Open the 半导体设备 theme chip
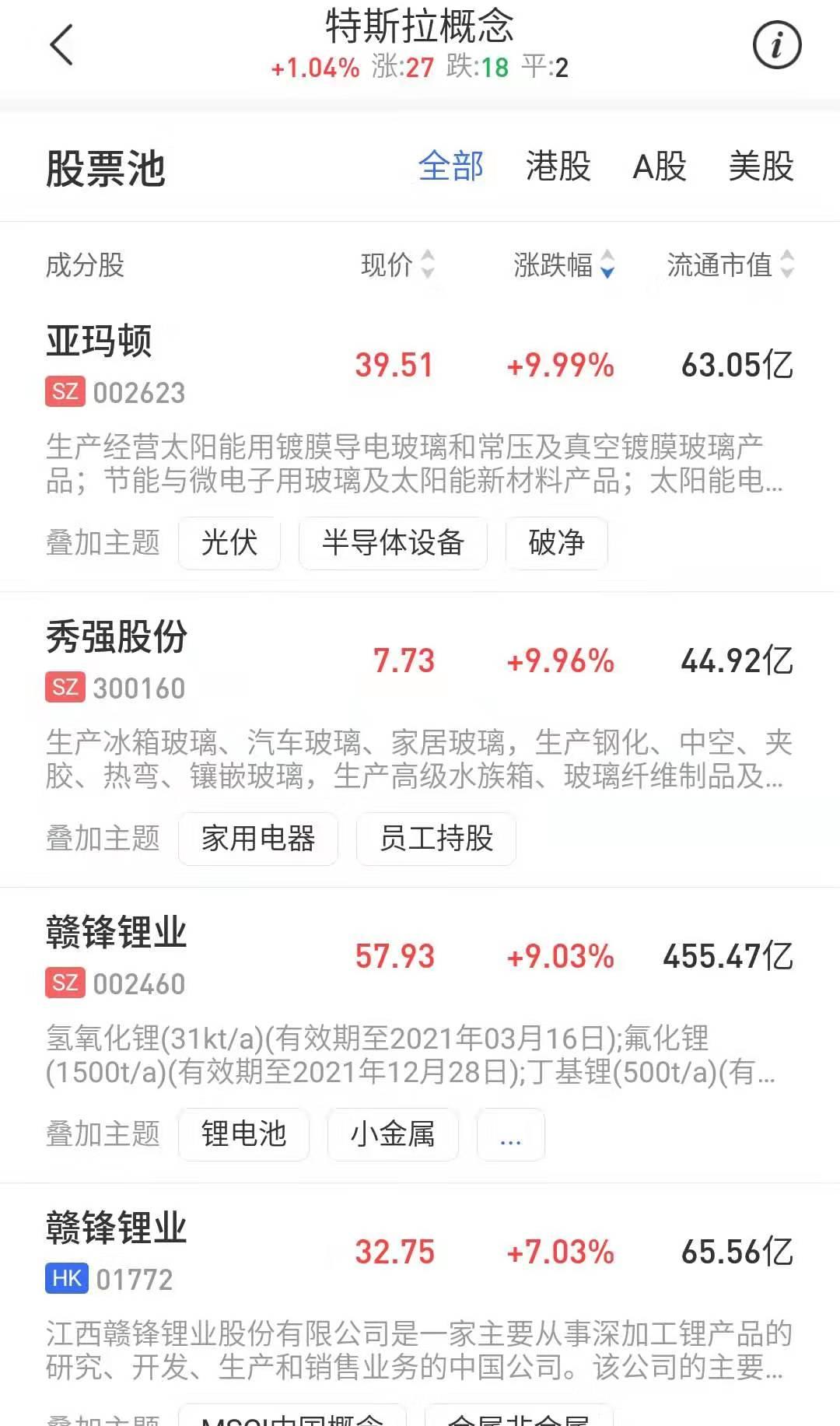840x1426 pixels. (x=393, y=543)
